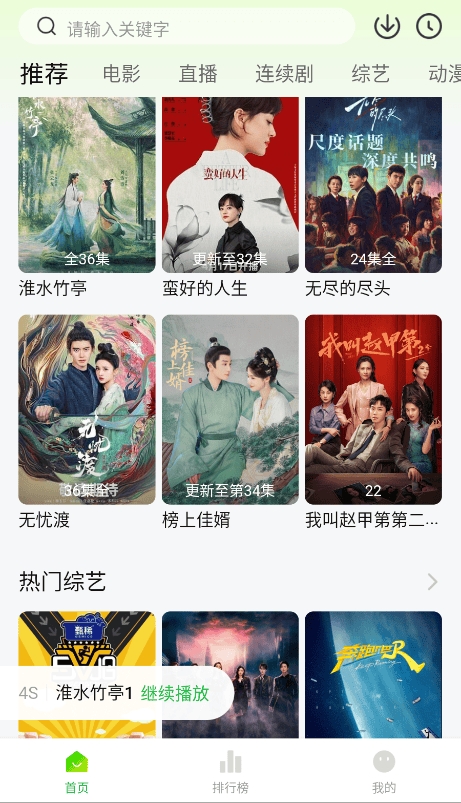Open watch history clock icon

tap(429, 26)
